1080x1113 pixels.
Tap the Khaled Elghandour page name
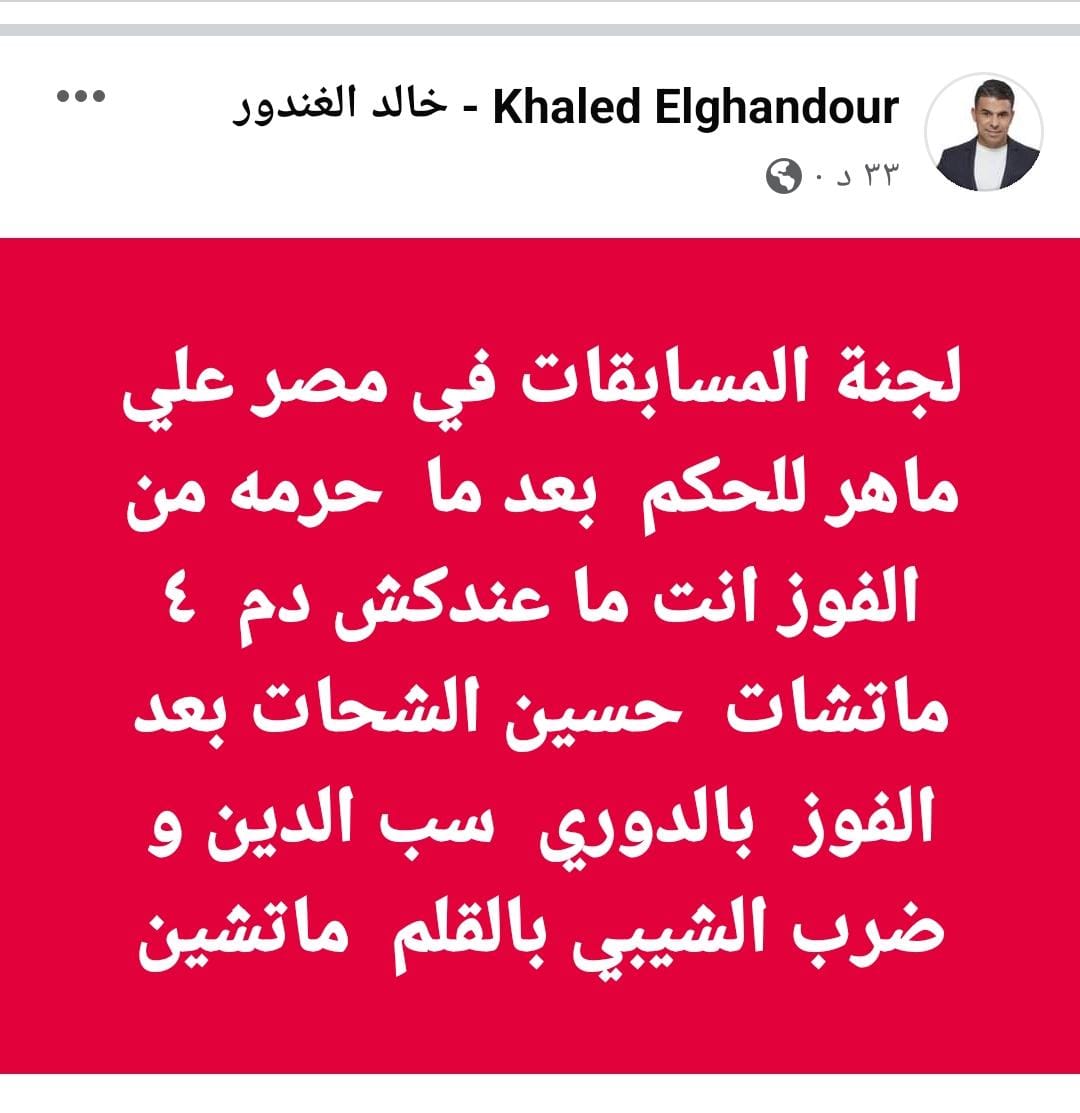(x=566, y=107)
